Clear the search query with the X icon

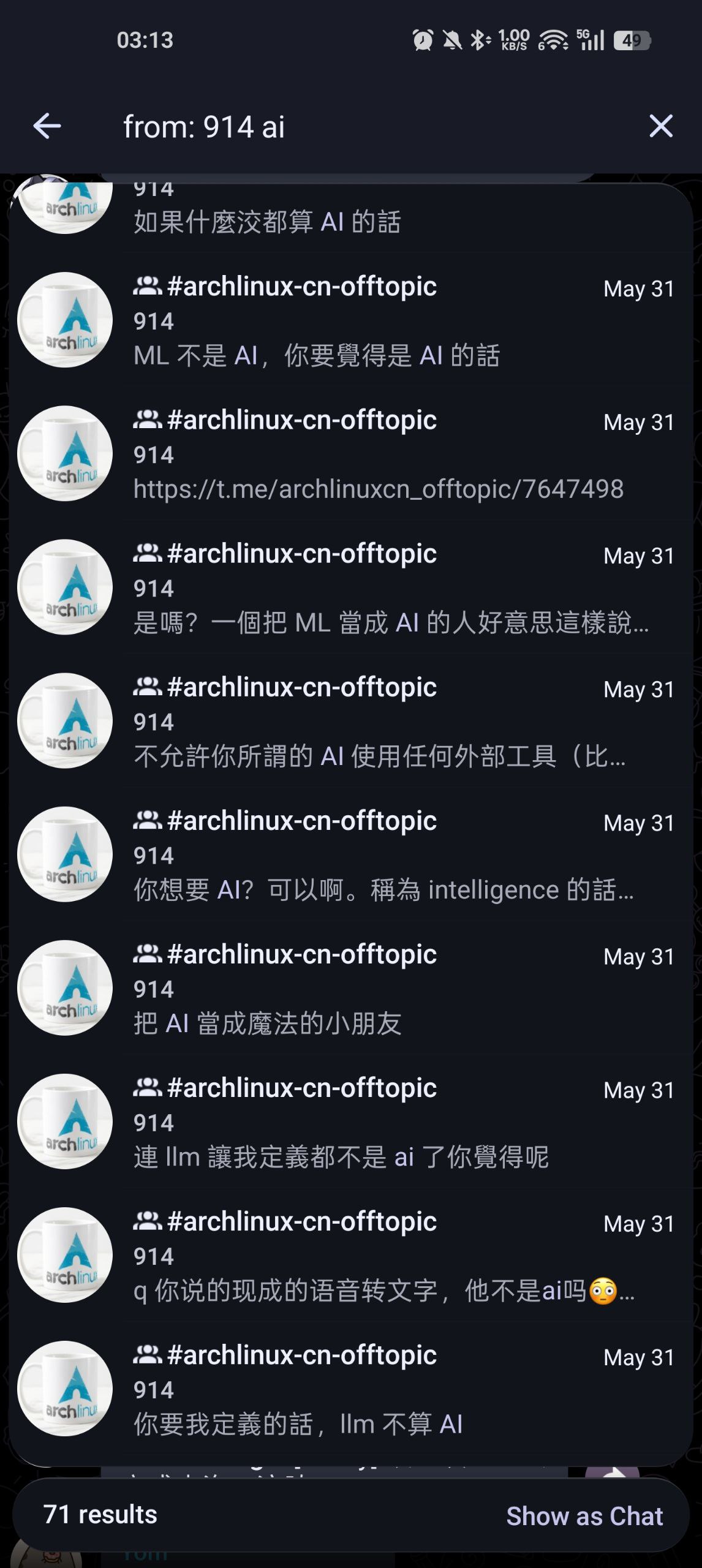click(x=660, y=127)
